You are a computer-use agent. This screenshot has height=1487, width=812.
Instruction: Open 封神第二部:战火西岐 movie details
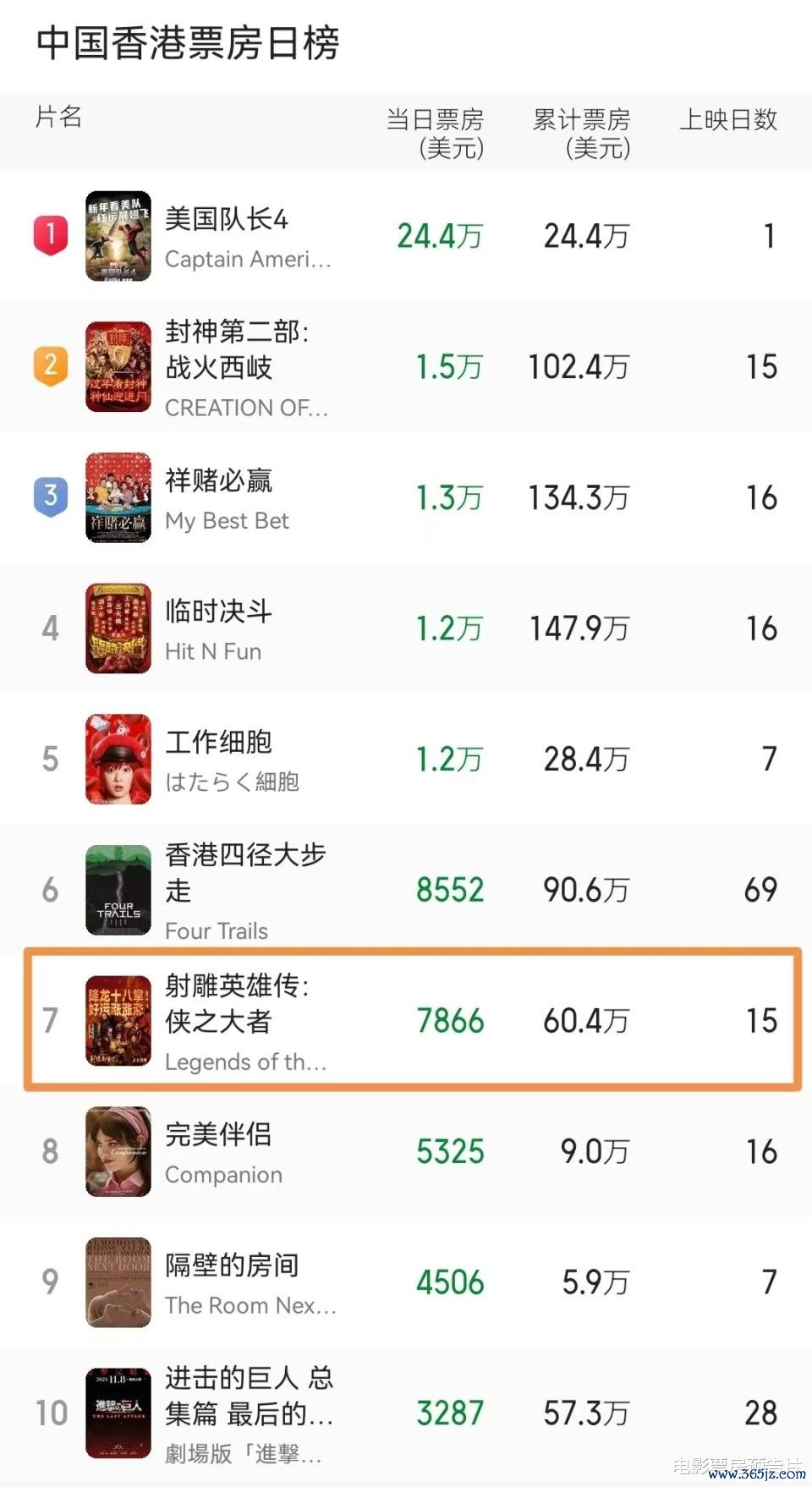[x=237, y=350]
